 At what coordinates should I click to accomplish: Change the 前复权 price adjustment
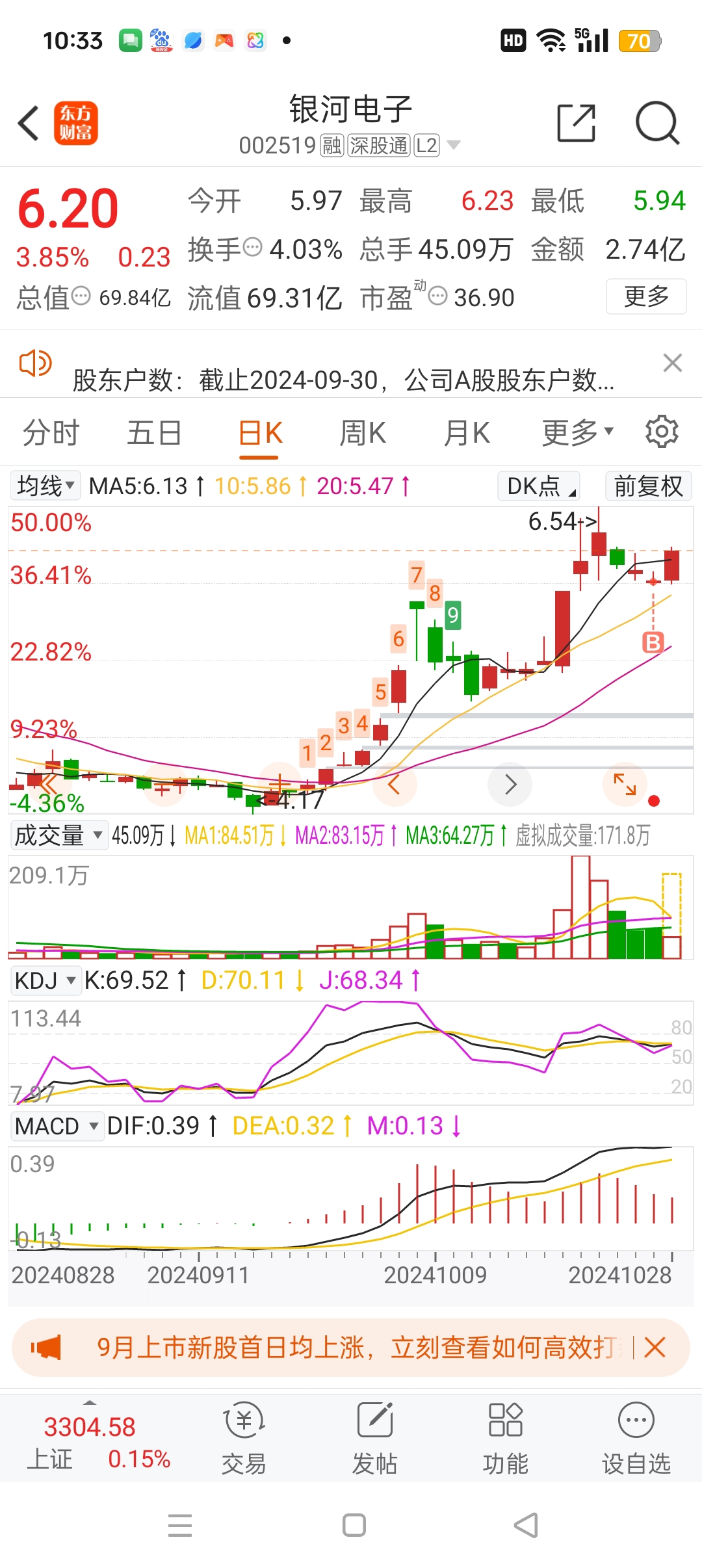coord(648,486)
